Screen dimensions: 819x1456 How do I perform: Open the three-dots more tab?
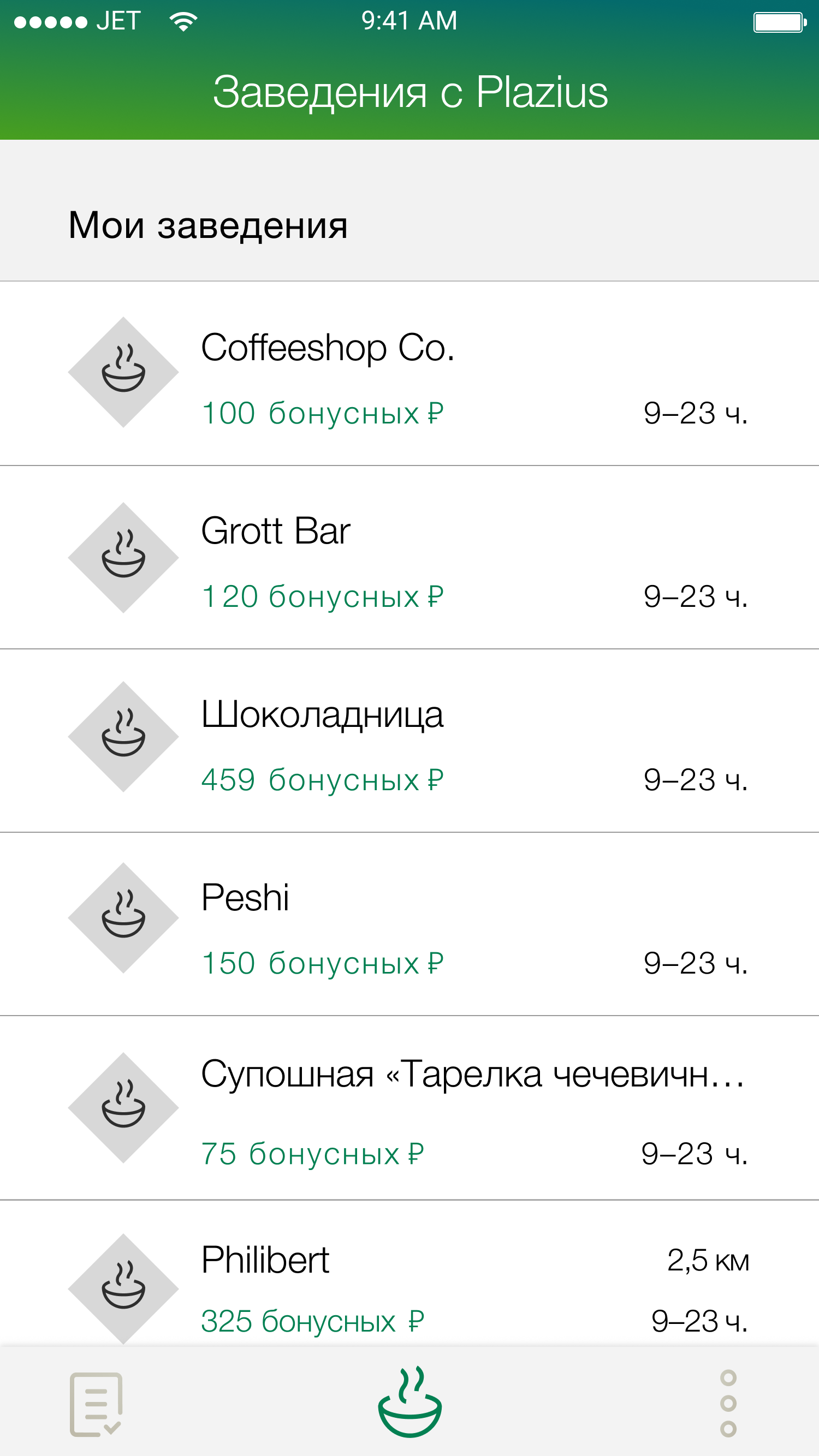click(x=728, y=1404)
